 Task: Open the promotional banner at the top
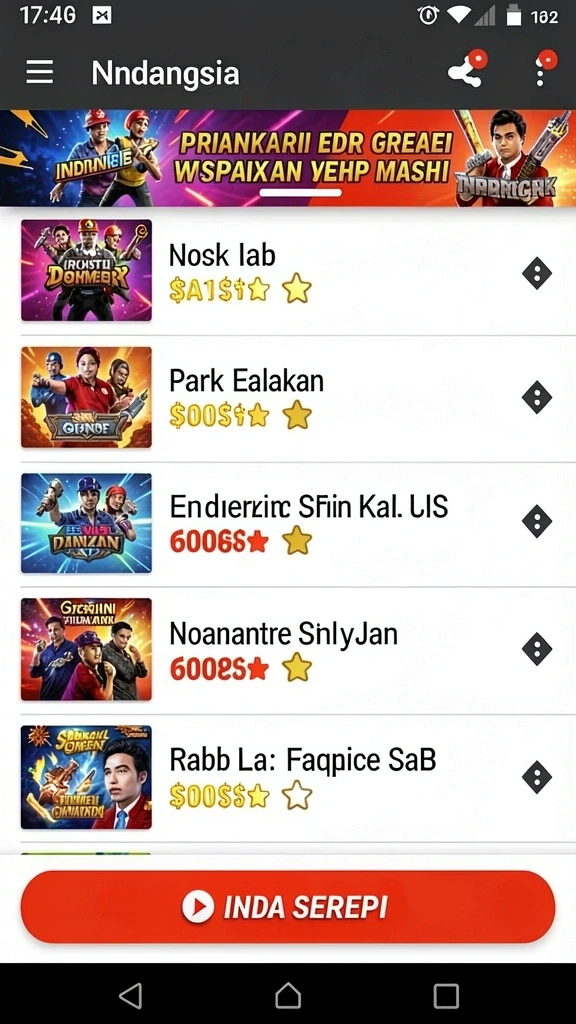tap(288, 158)
